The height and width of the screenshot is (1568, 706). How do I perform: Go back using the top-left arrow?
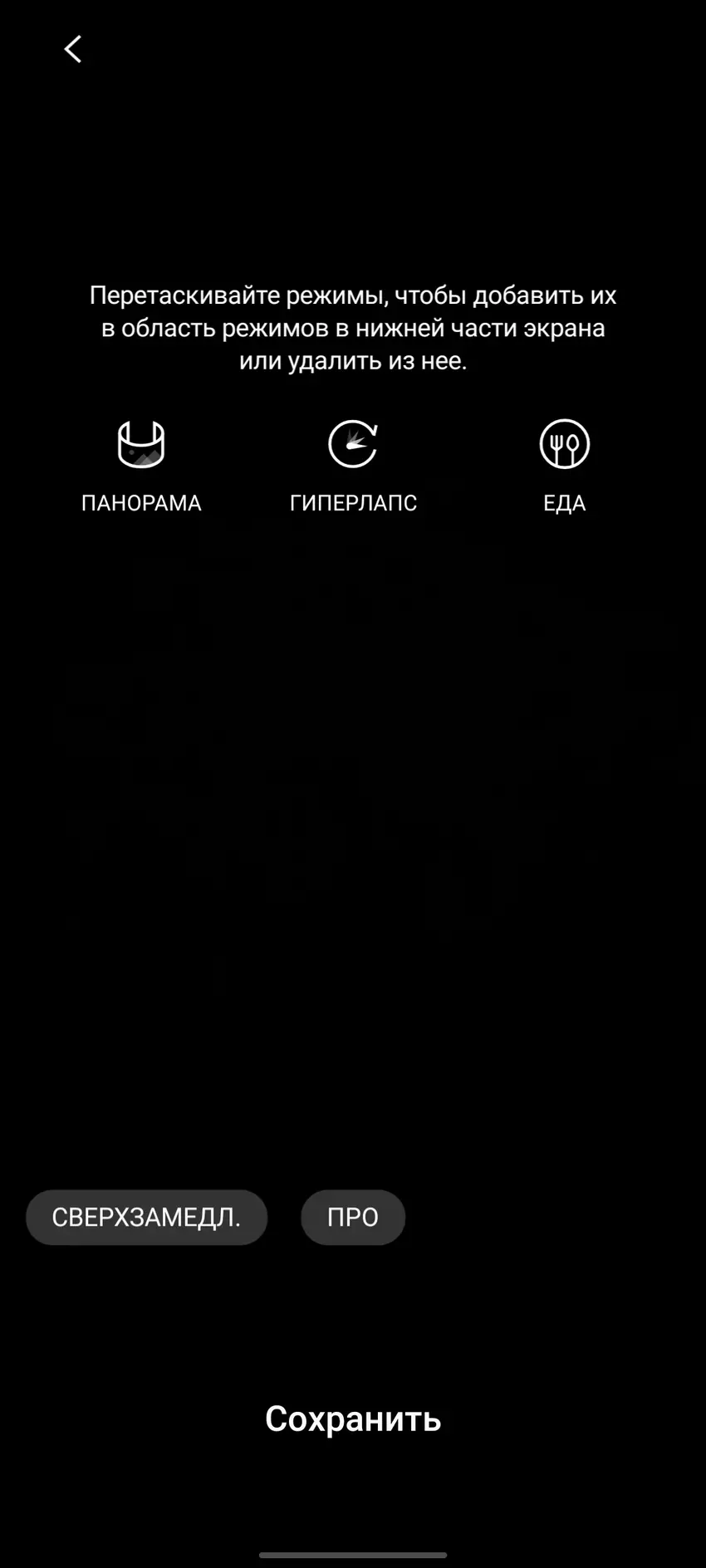pos(73,49)
